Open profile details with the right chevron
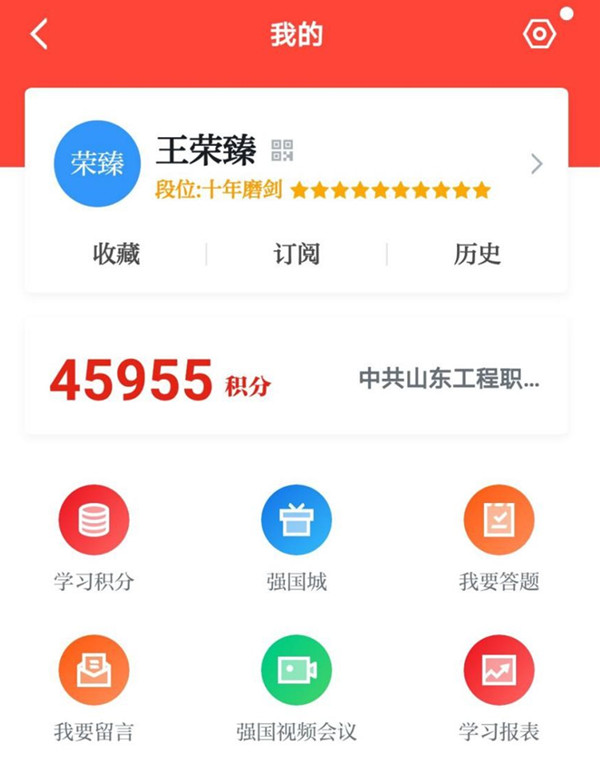600x777 pixels. point(536,164)
